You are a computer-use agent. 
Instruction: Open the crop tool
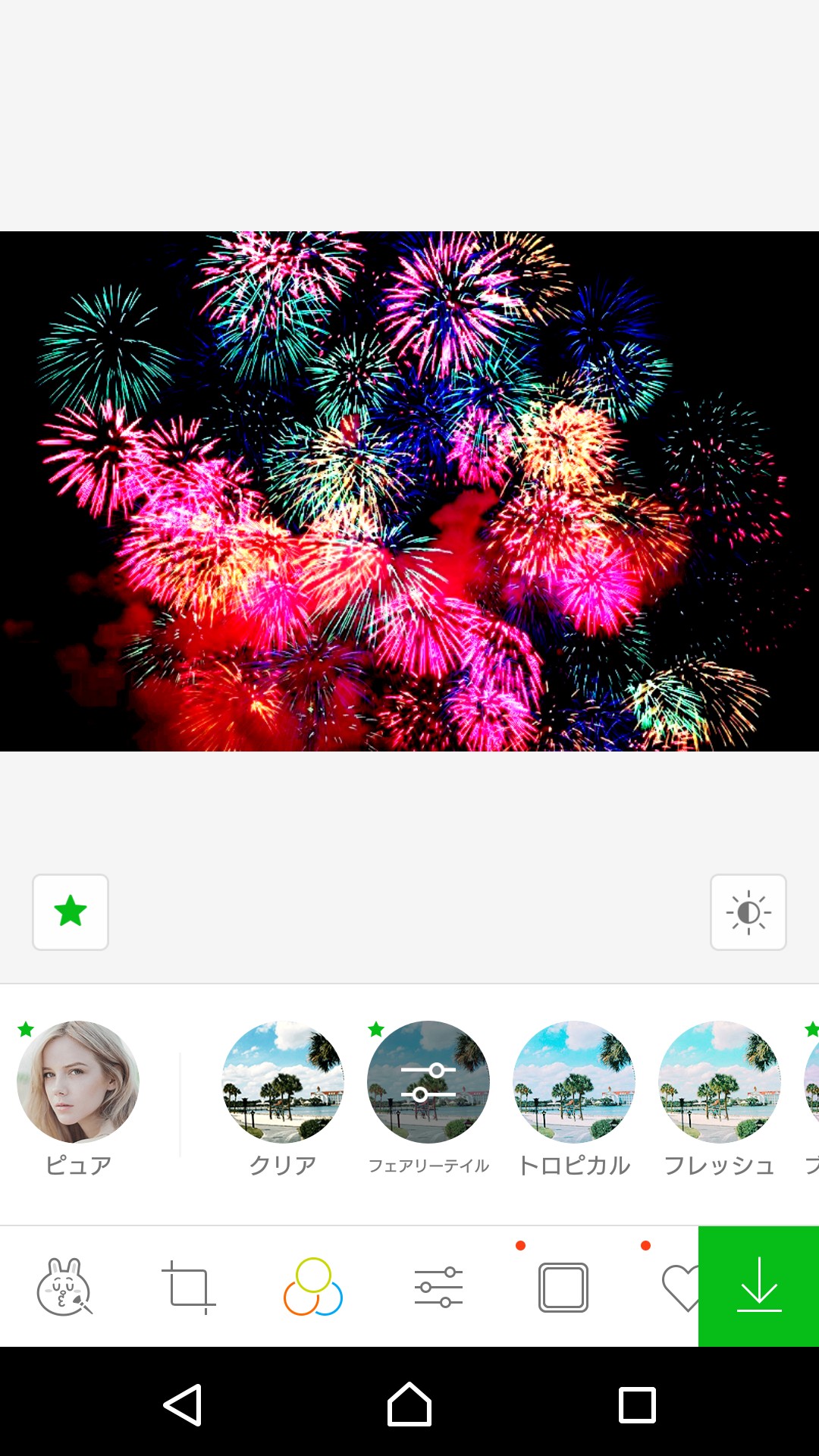click(189, 1287)
